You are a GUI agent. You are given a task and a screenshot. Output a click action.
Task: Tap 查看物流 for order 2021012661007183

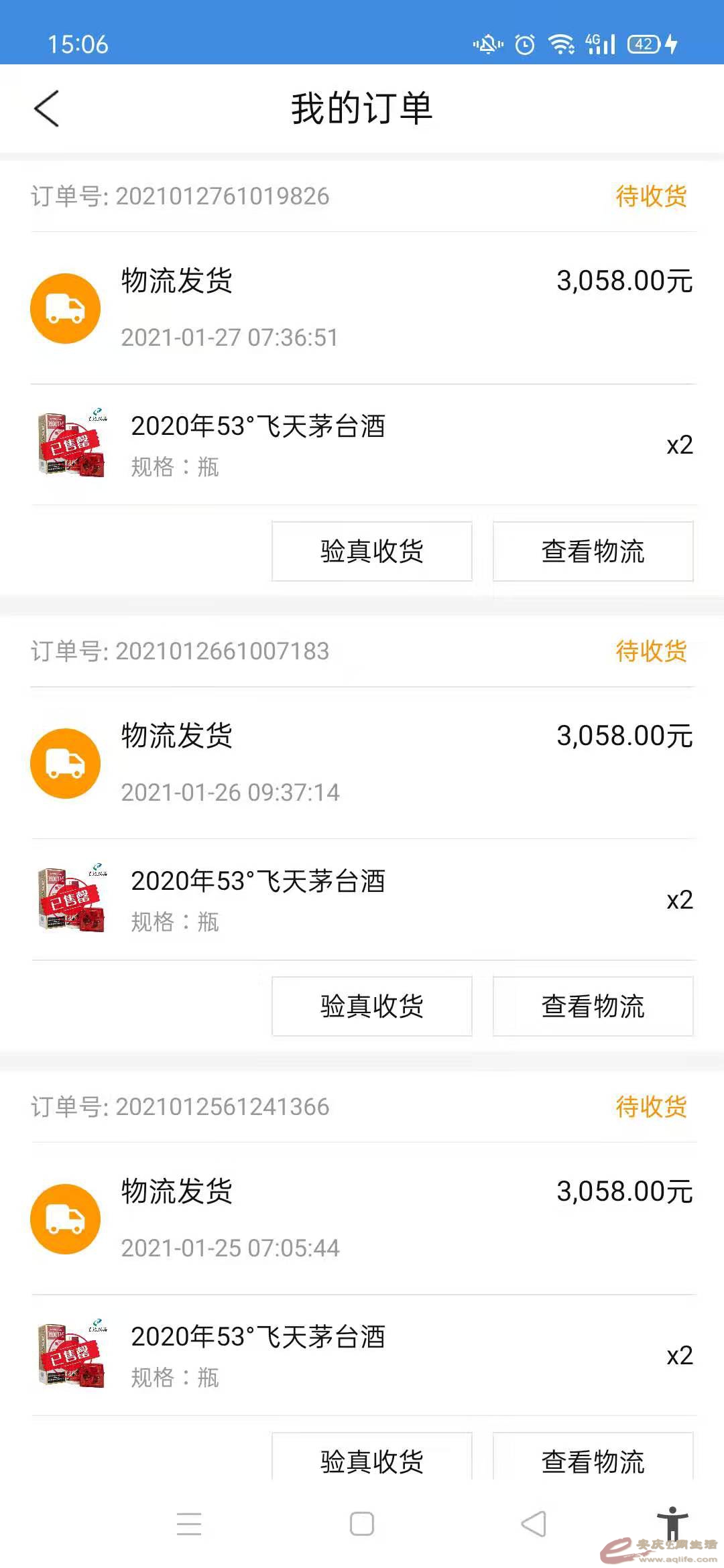pos(593,1006)
